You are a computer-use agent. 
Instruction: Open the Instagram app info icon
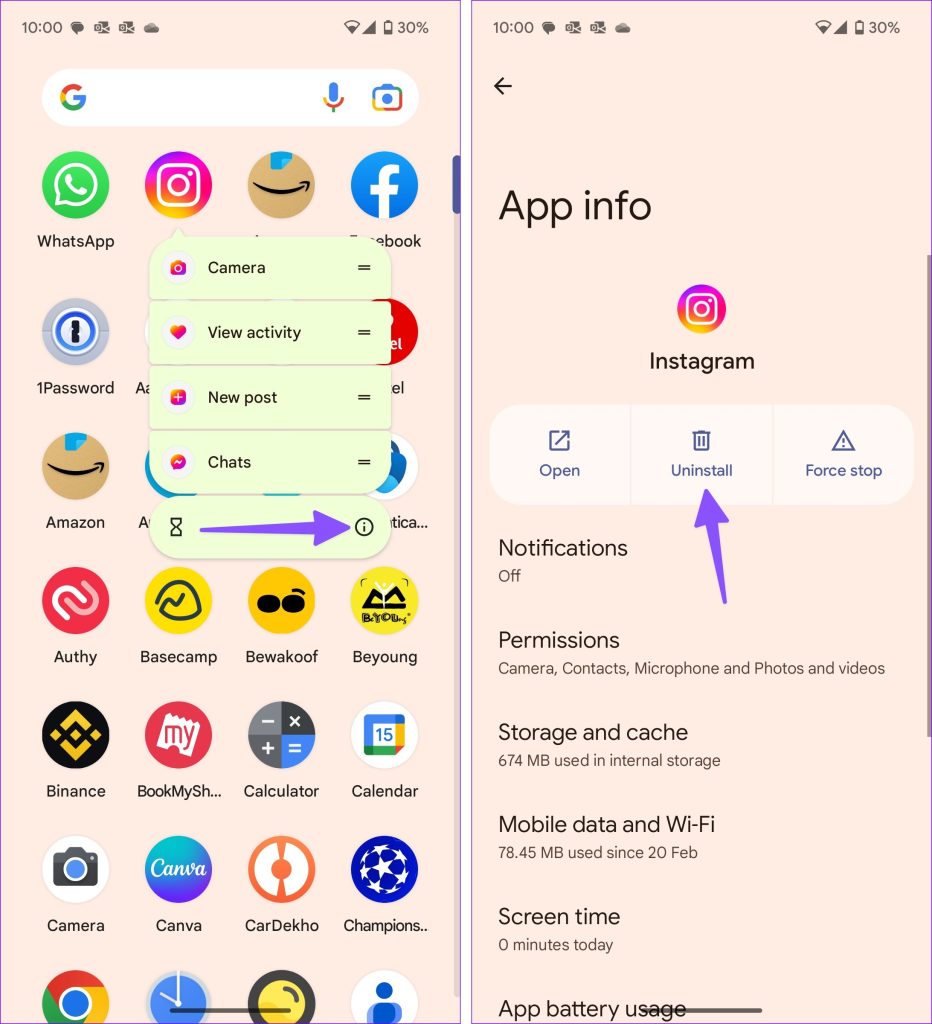(364, 527)
